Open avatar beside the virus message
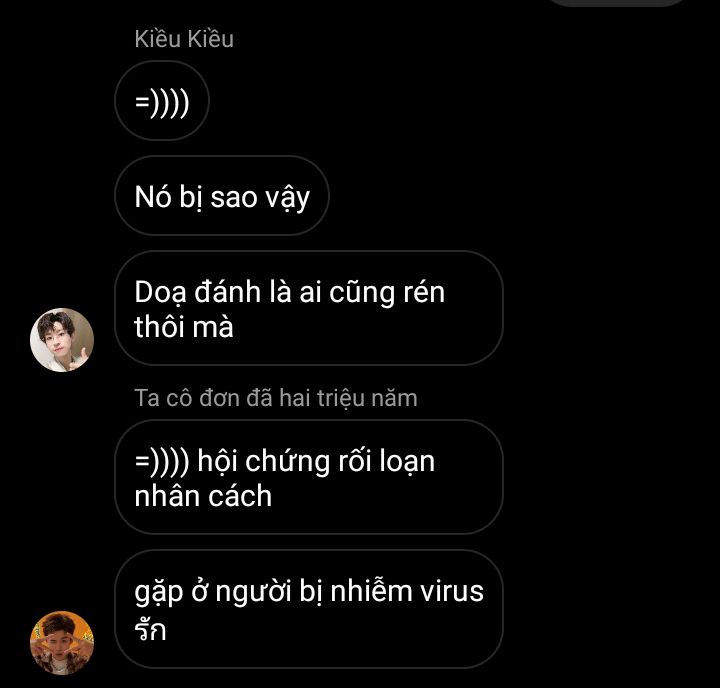The height and width of the screenshot is (688, 720). [62, 642]
